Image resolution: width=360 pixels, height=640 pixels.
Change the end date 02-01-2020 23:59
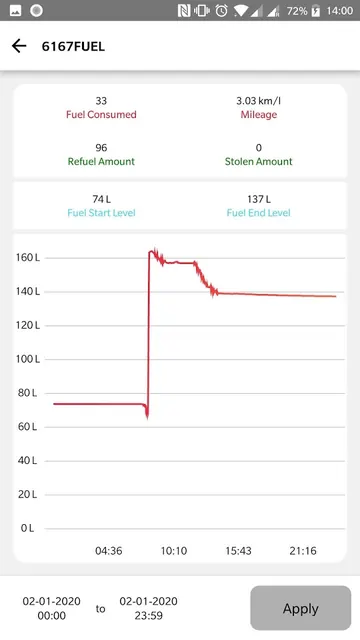pos(148,608)
